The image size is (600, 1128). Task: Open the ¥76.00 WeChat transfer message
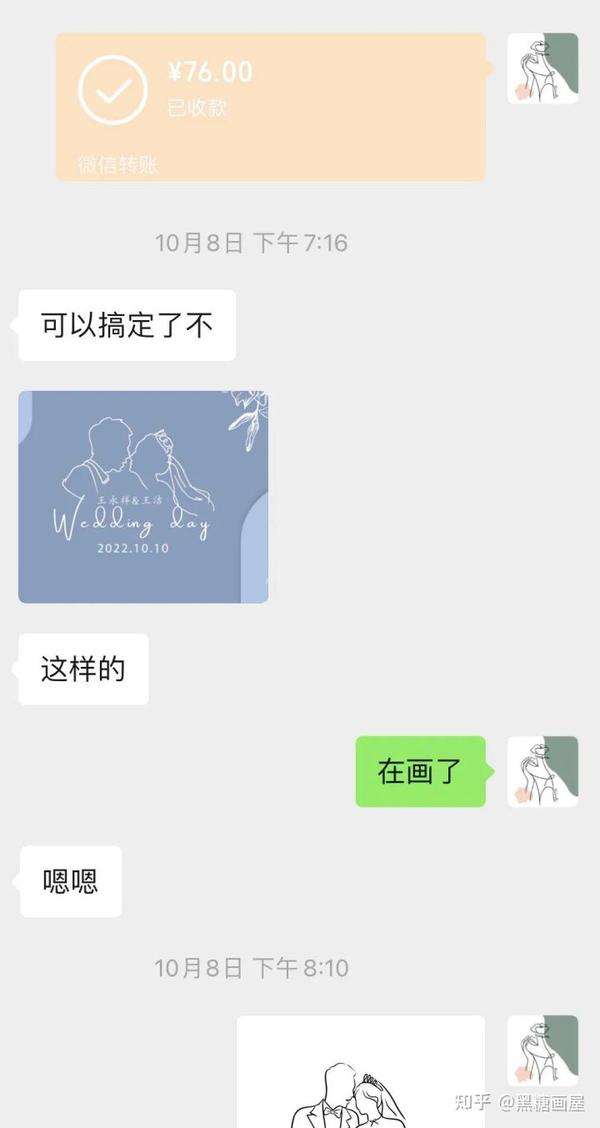271,106
